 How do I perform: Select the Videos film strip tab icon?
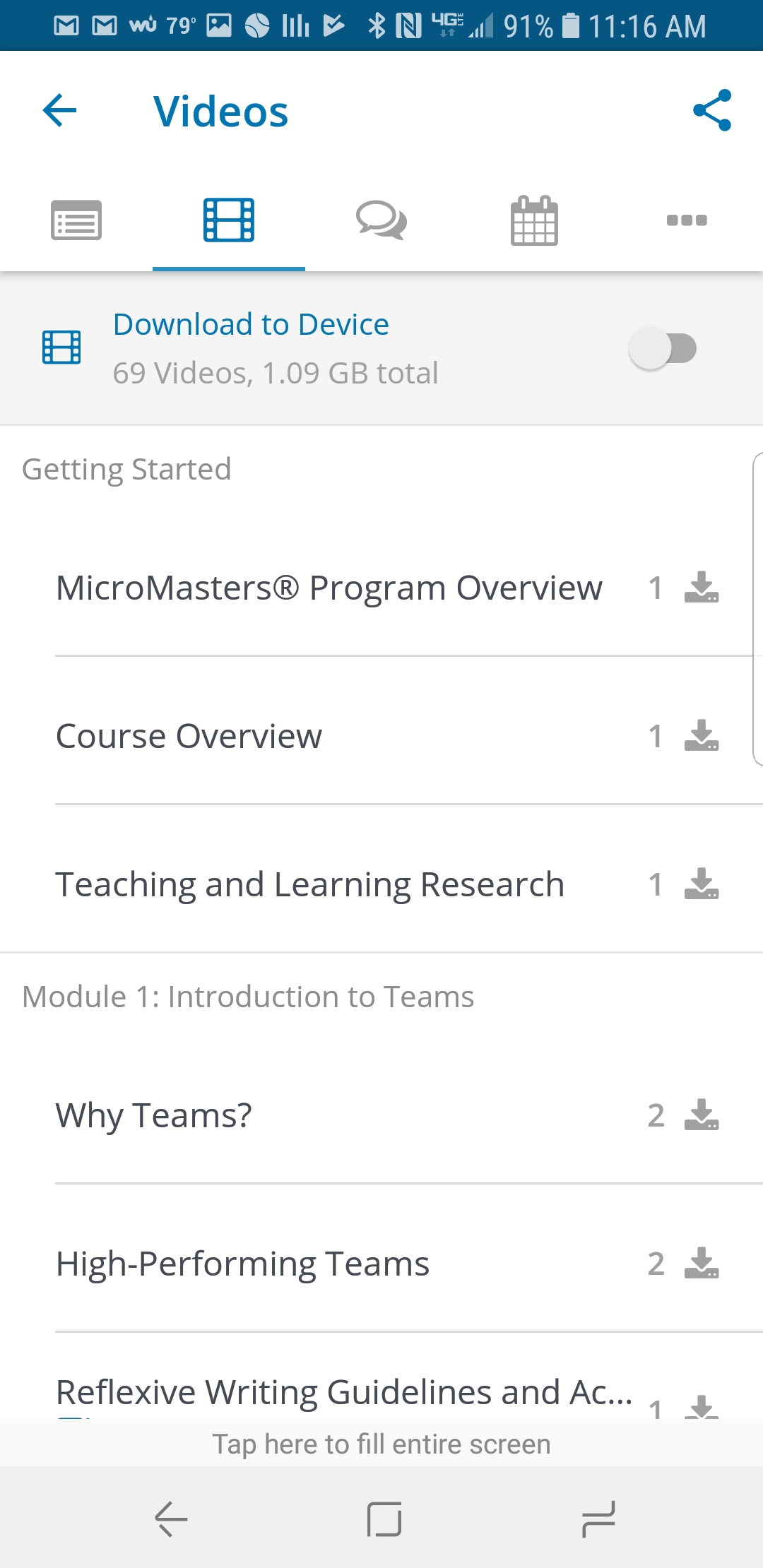tap(228, 220)
